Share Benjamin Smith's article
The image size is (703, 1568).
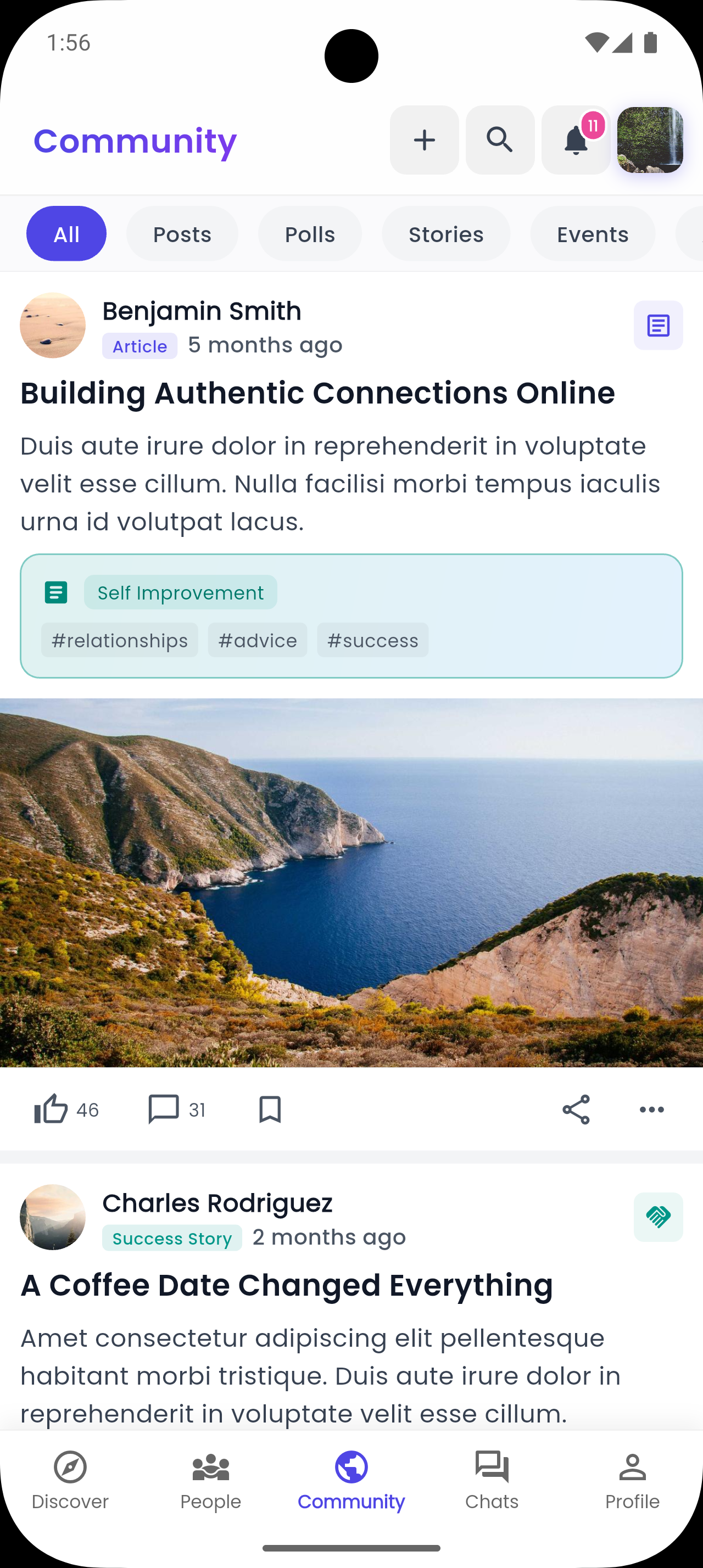576,1109
